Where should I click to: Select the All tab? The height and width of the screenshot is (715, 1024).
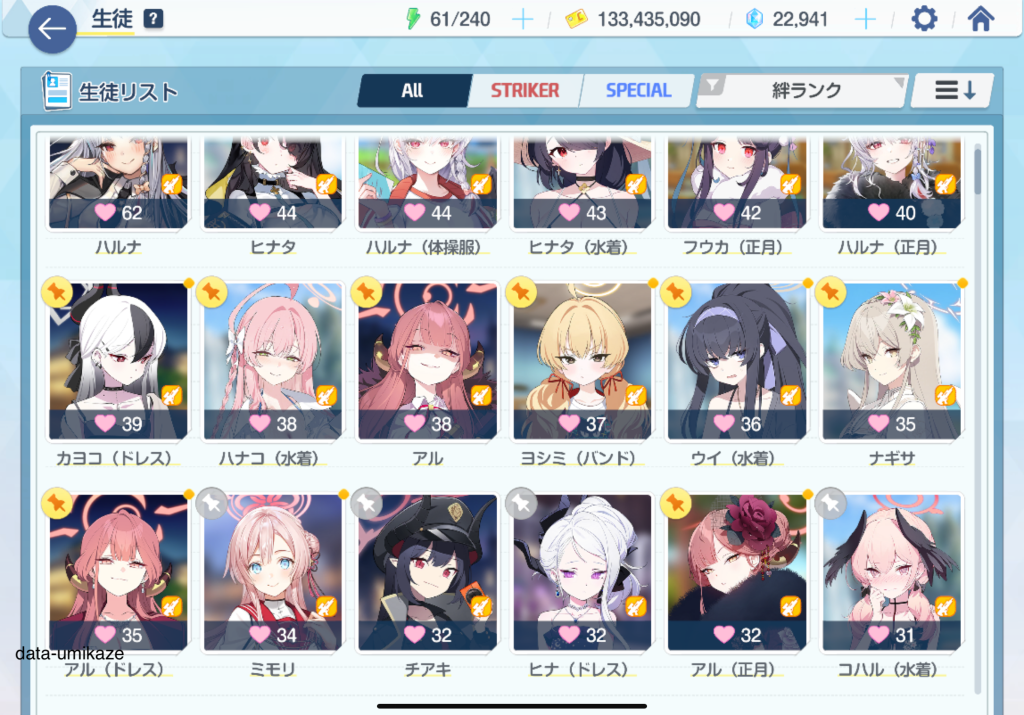(x=412, y=90)
